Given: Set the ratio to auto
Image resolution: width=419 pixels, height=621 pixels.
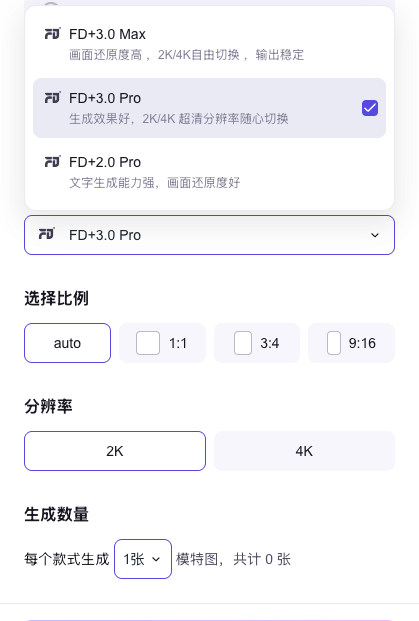Looking at the screenshot, I should (67, 343).
